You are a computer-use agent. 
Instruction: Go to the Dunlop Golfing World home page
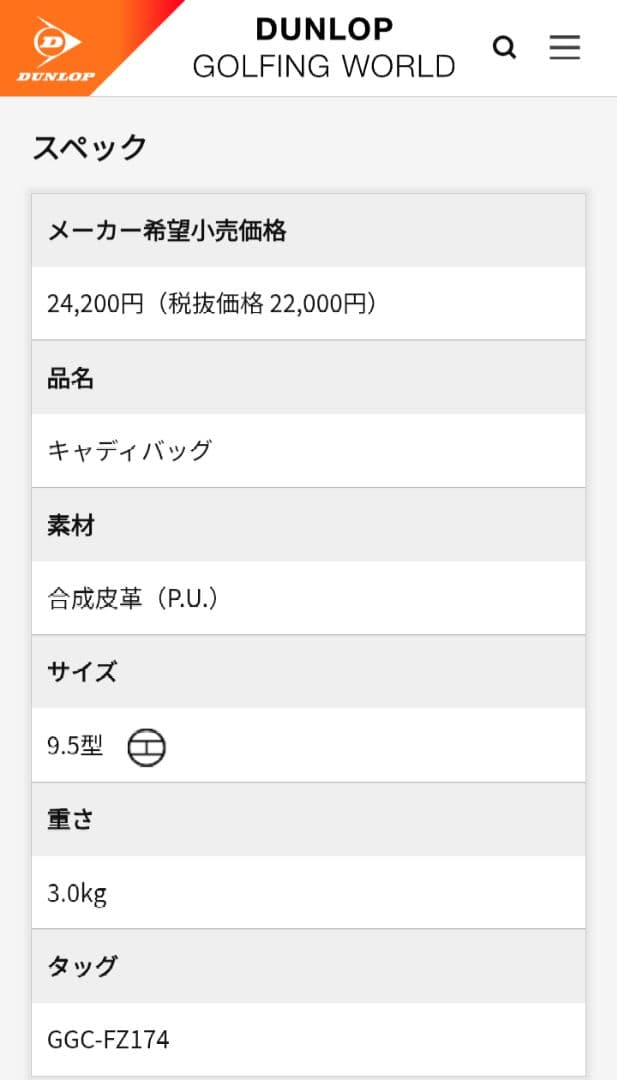pyautogui.click(x=323, y=47)
